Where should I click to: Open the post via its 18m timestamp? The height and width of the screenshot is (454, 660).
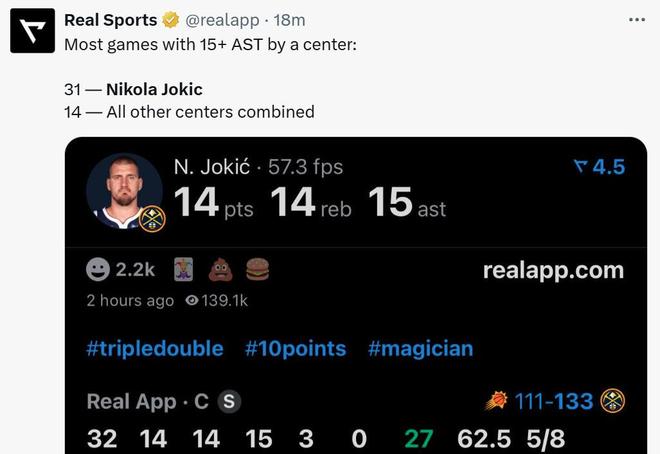tap(290, 20)
